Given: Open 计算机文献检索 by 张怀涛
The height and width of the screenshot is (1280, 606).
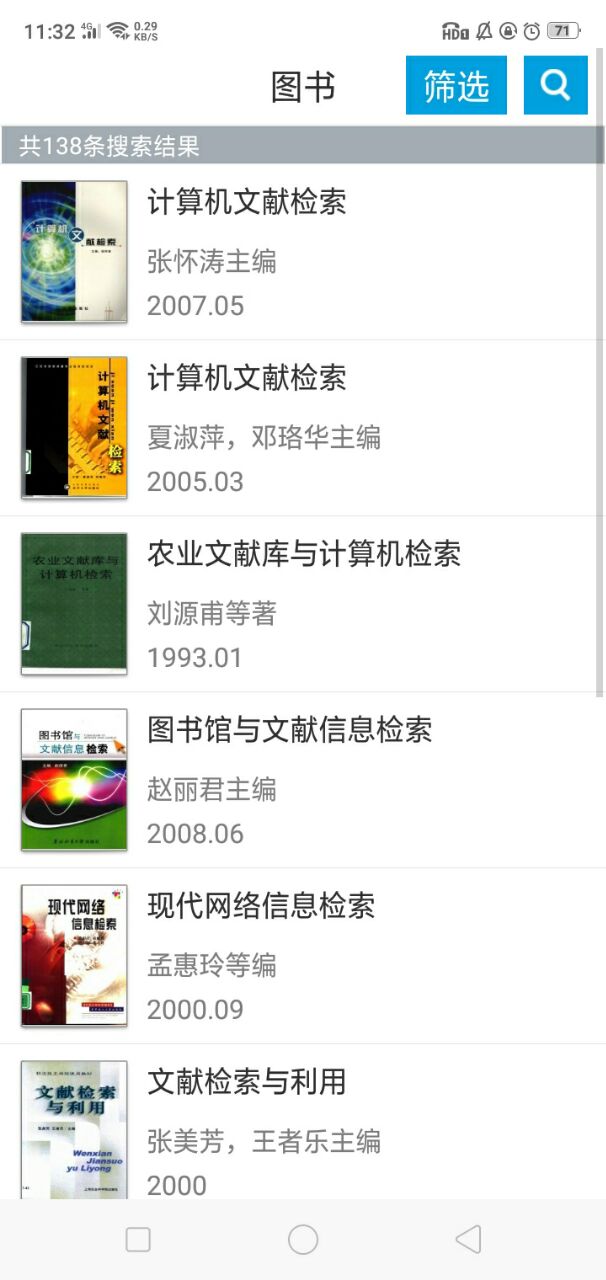Looking at the screenshot, I should [246, 203].
